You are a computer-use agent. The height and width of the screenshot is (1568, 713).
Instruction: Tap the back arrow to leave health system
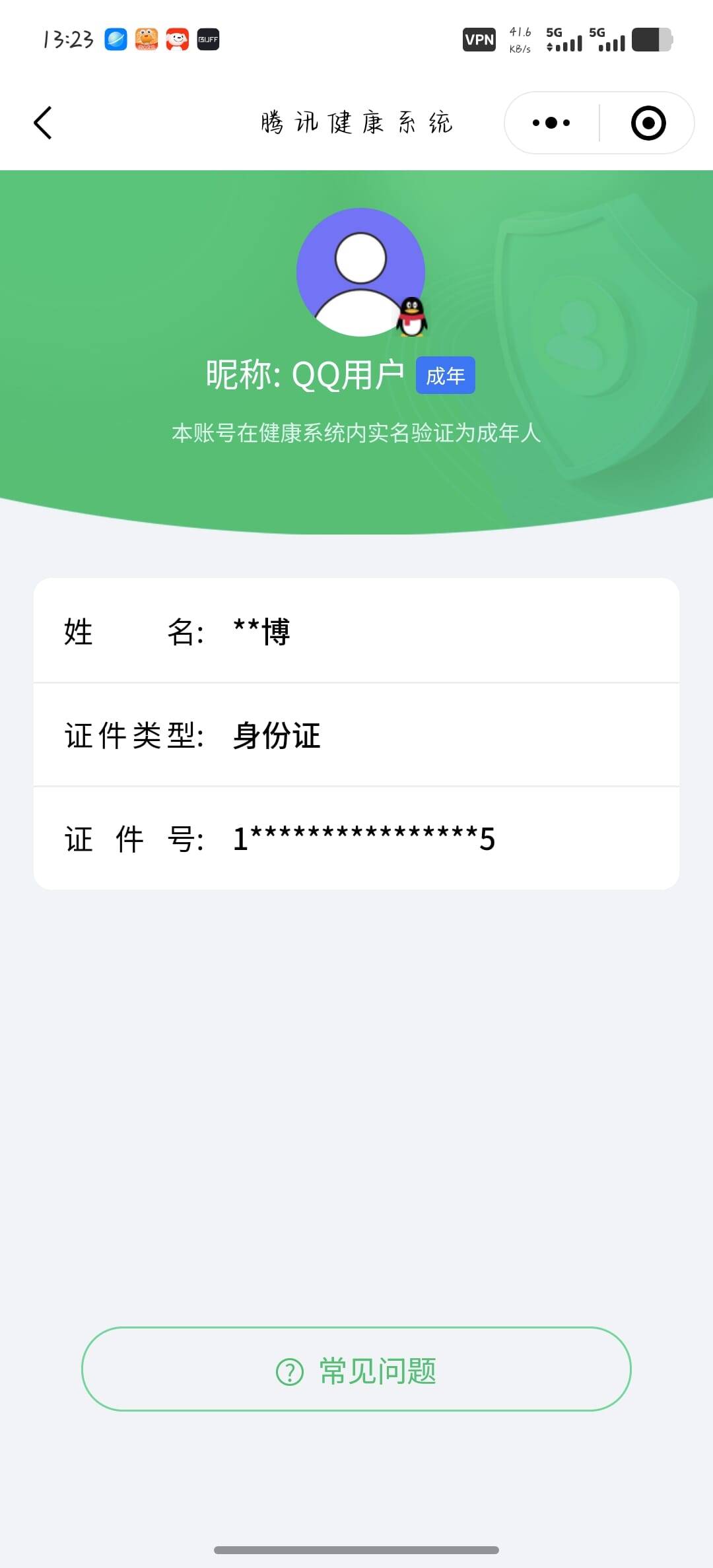[x=42, y=123]
